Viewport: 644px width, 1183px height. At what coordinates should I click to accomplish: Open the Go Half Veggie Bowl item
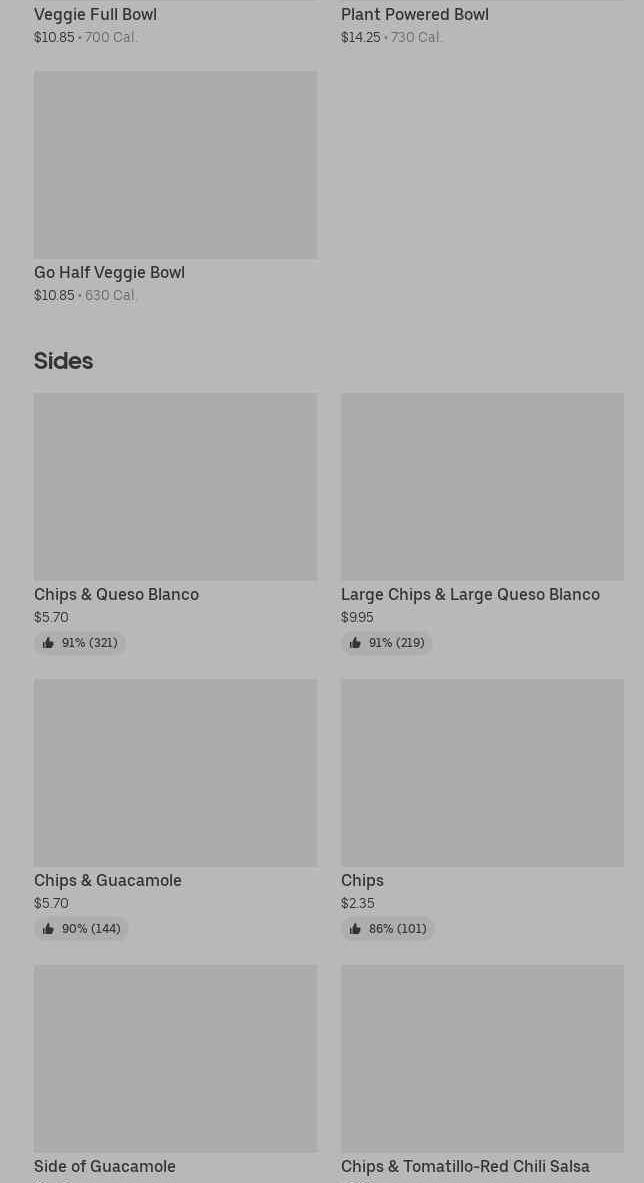(175, 188)
